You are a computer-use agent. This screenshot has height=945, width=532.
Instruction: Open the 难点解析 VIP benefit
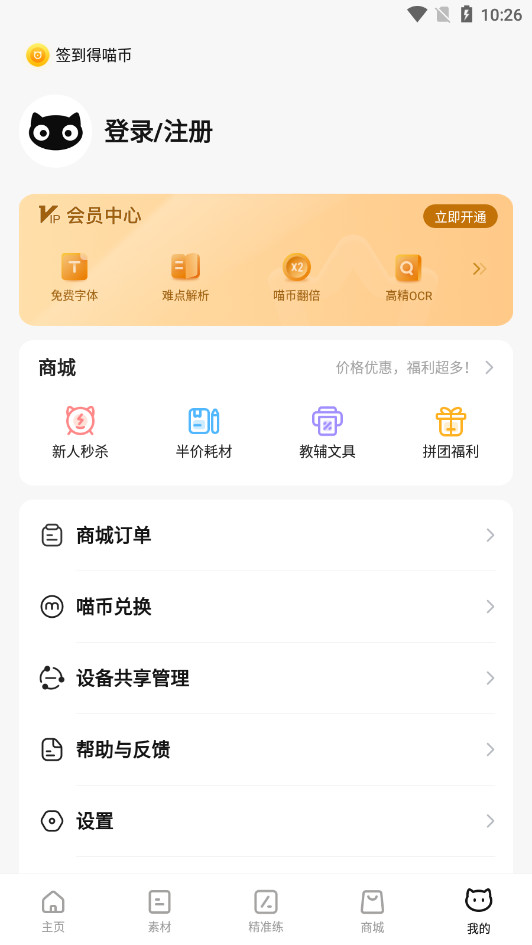point(186,277)
